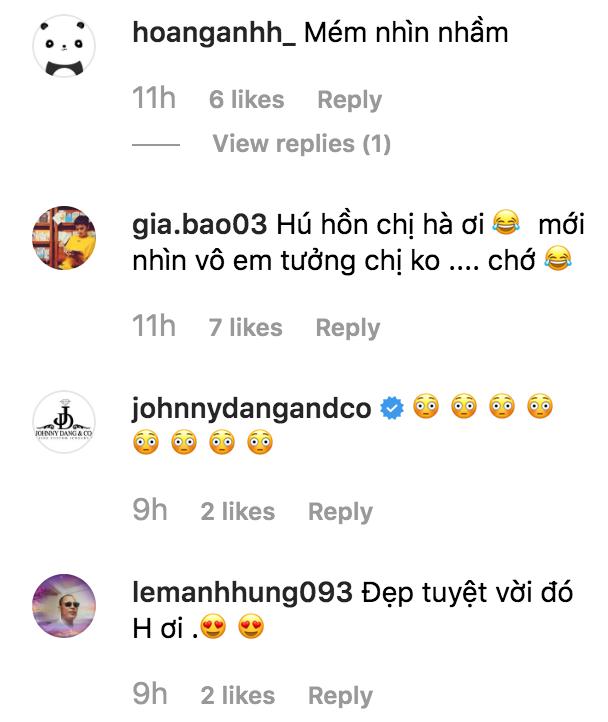This screenshot has width=608, height=722.
Task: View 2 likes on lemanhhung093's comment
Action: pos(237,696)
